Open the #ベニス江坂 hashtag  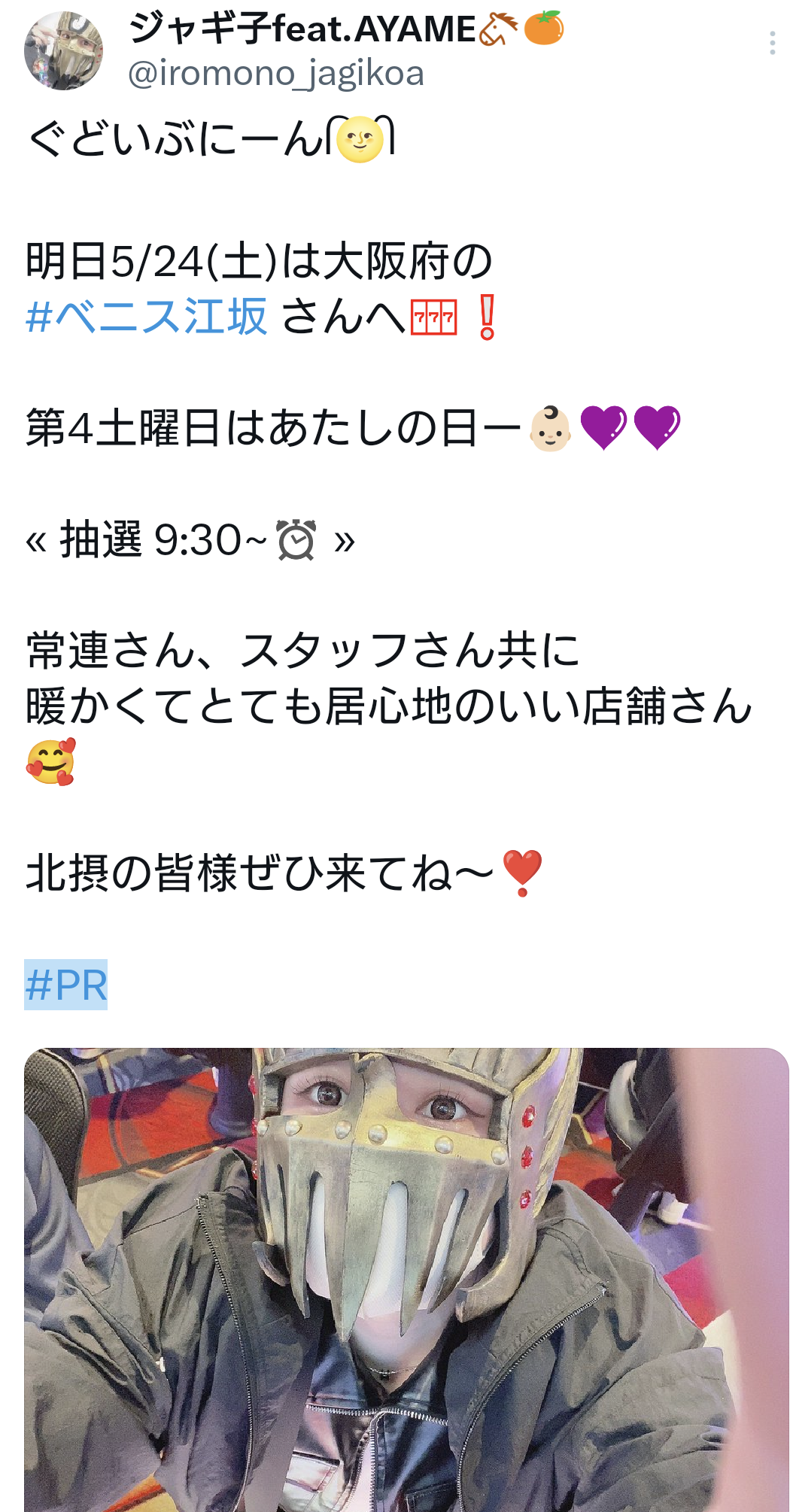147,316
